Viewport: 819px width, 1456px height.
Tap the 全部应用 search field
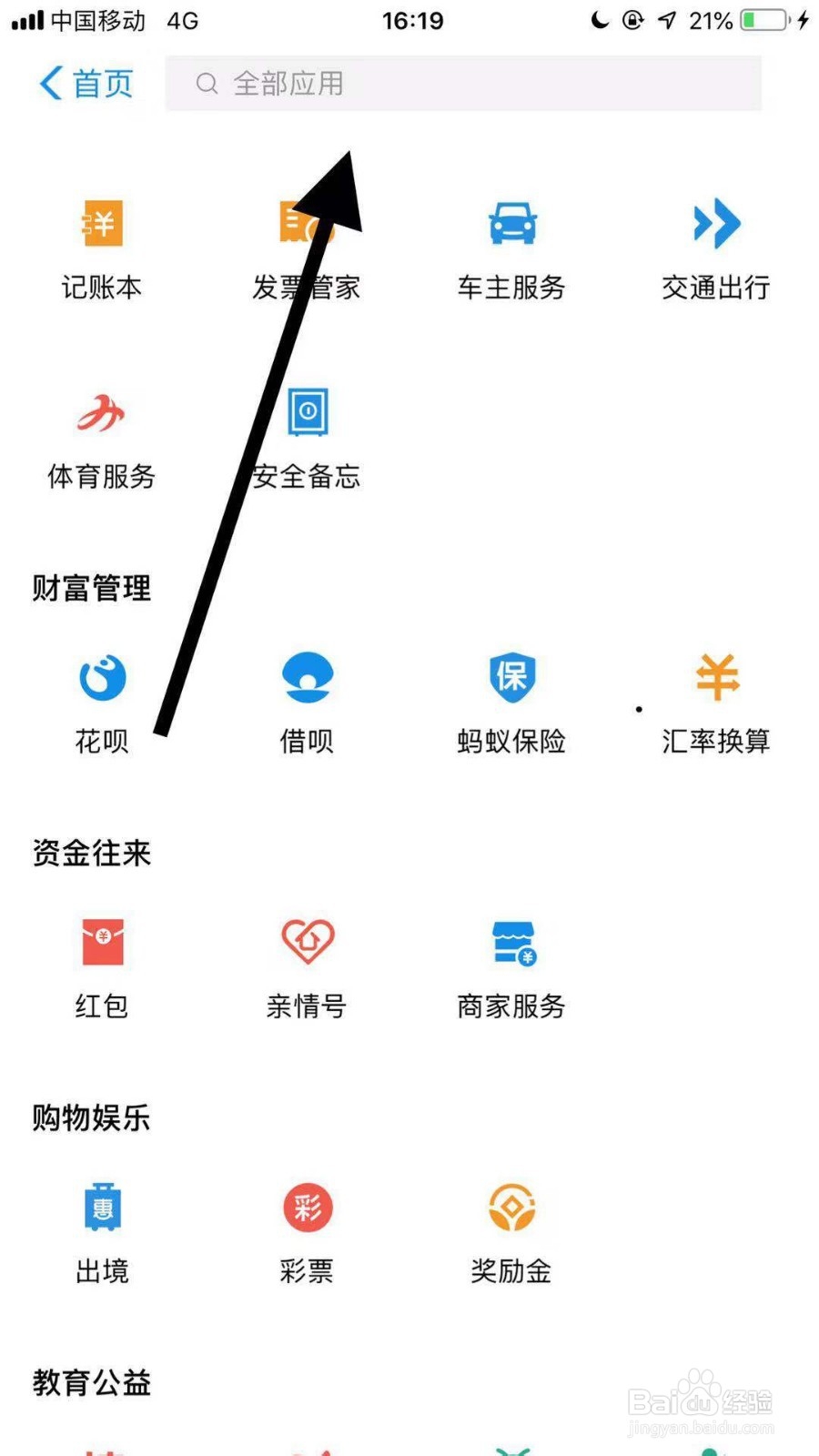(462, 84)
